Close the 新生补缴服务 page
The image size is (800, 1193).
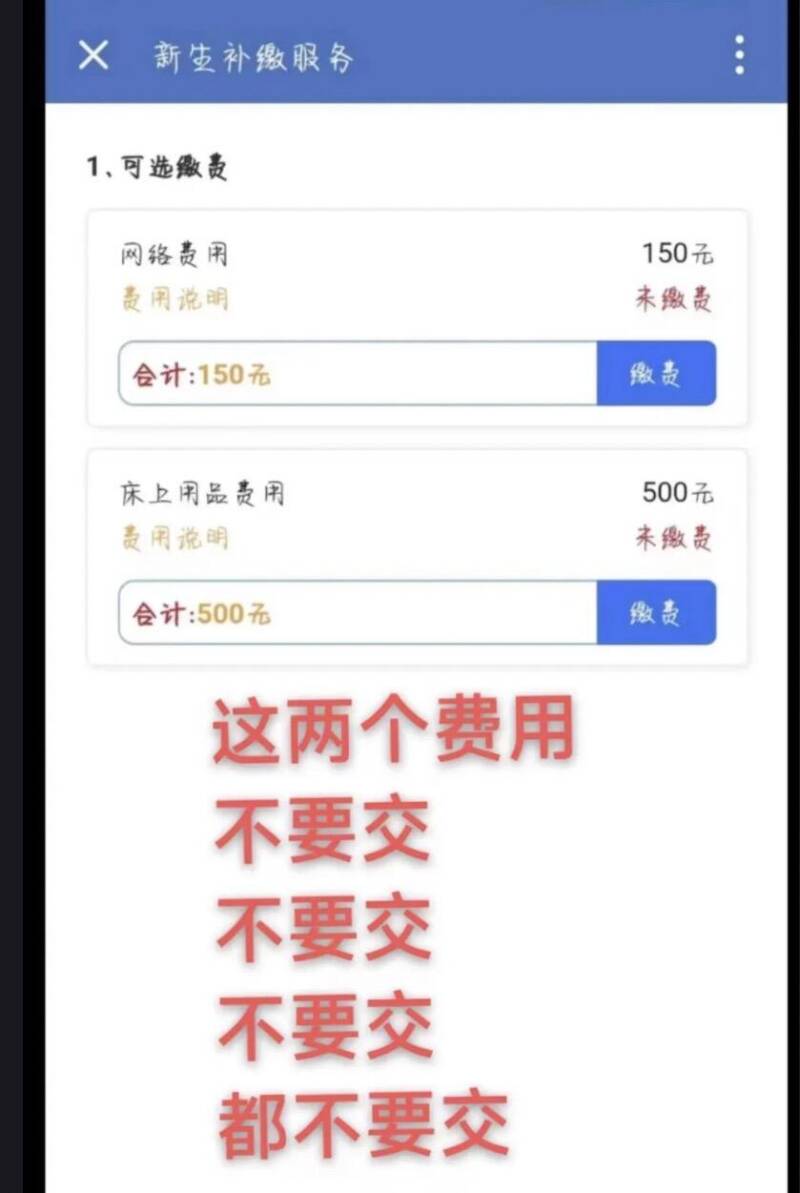click(x=93, y=55)
